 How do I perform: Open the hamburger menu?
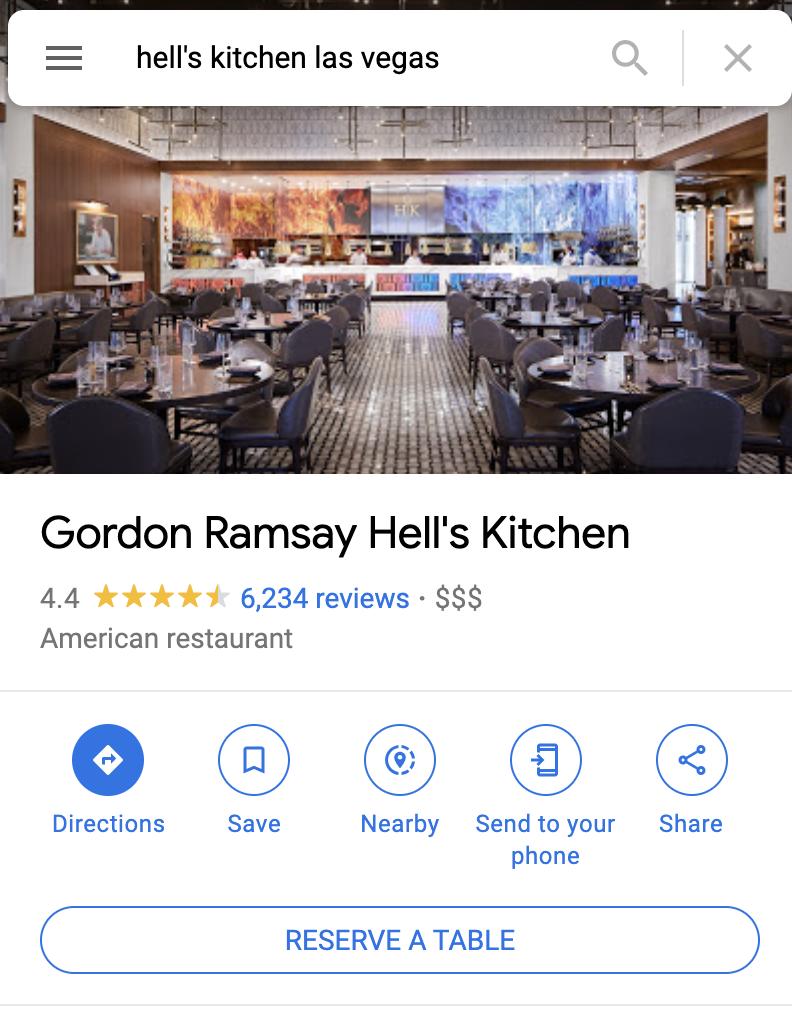(x=64, y=59)
